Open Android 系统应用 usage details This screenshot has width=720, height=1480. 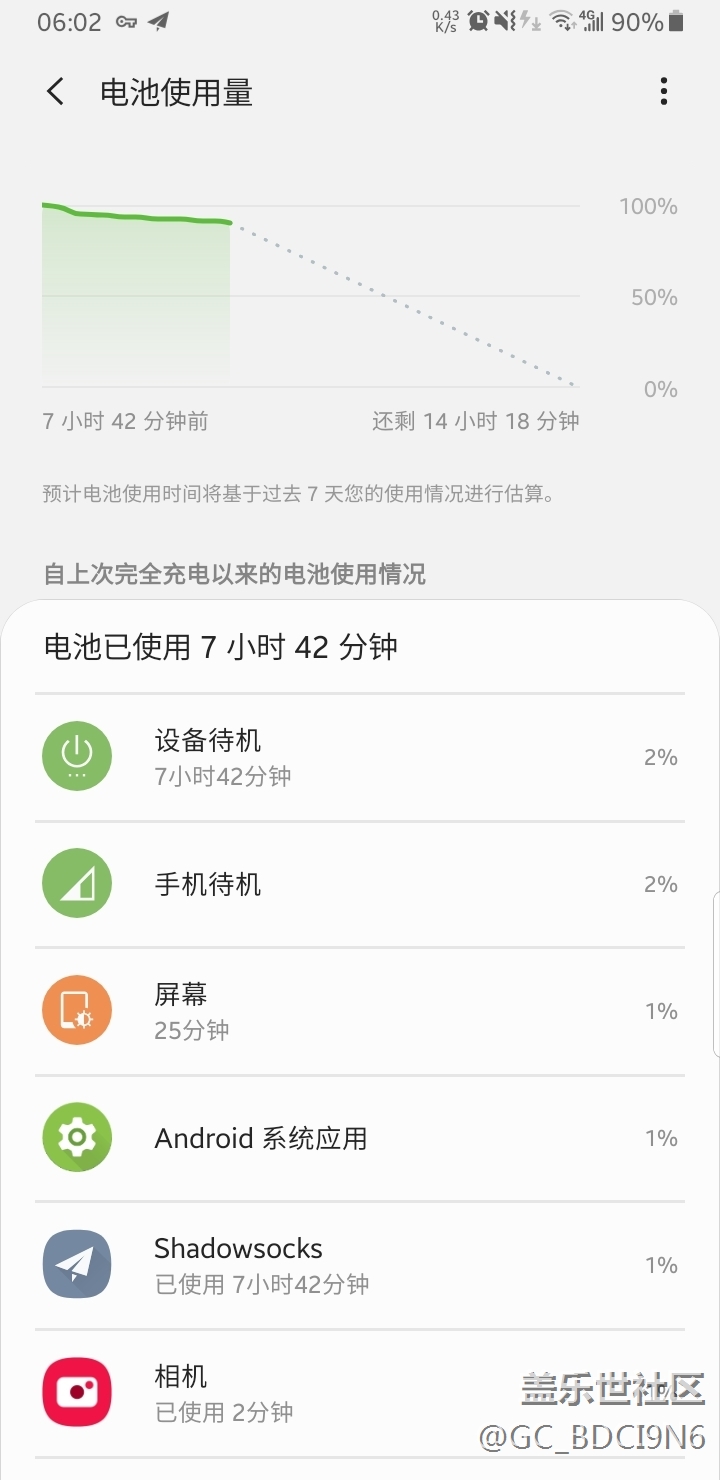360,1138
